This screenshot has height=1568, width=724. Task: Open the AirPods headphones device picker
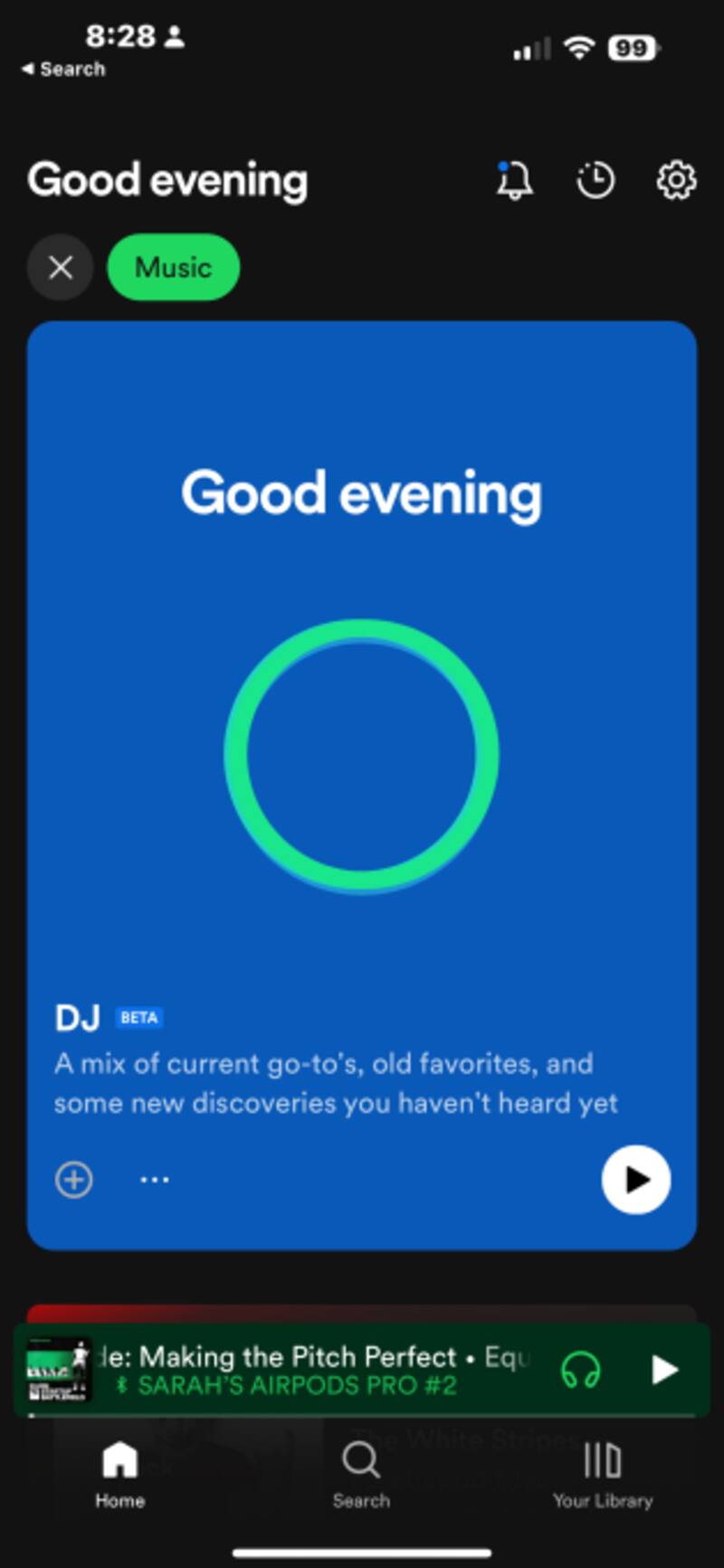pos(580,1369)
